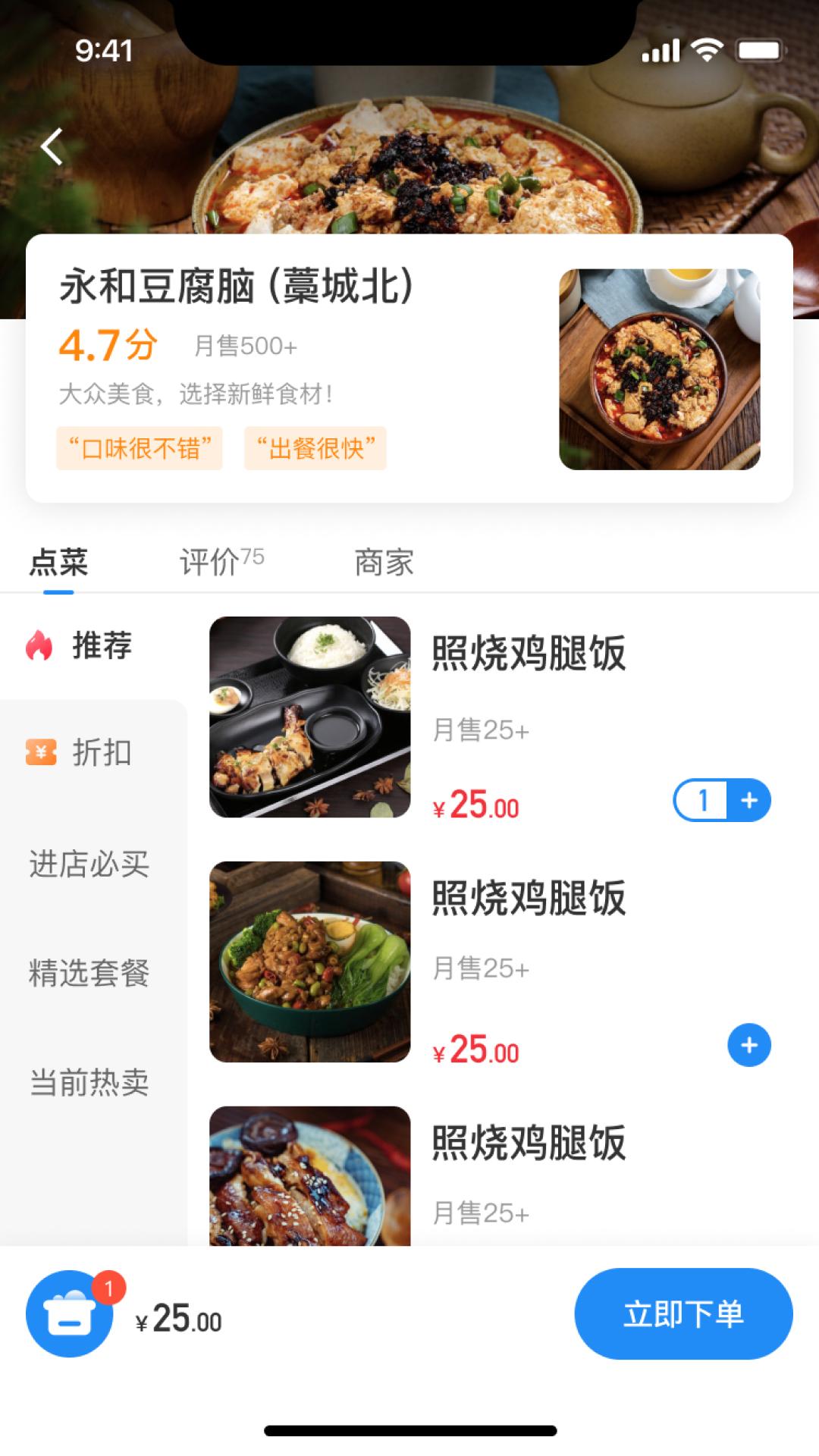Open the store's restaurant photo thumbnail
Screen dimensions: 819x1456
pos(659,369)
